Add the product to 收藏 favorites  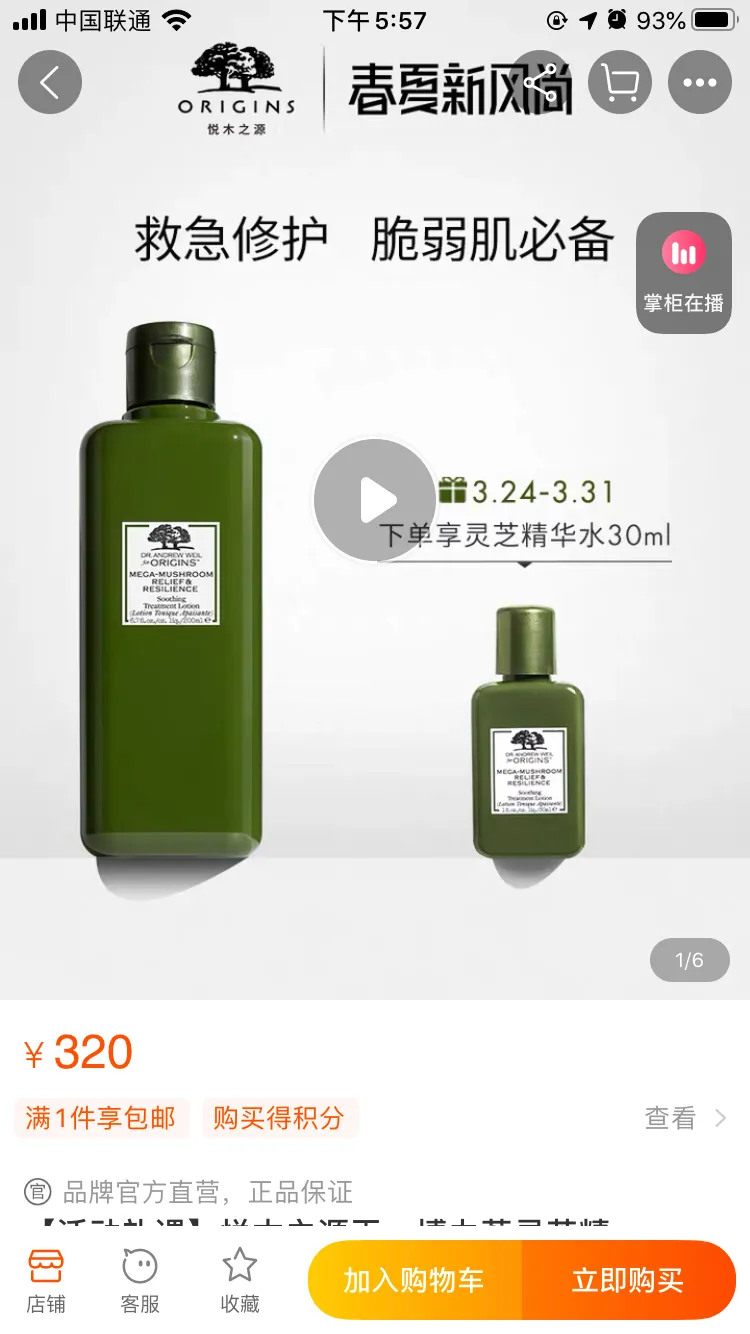(240, 1280)
